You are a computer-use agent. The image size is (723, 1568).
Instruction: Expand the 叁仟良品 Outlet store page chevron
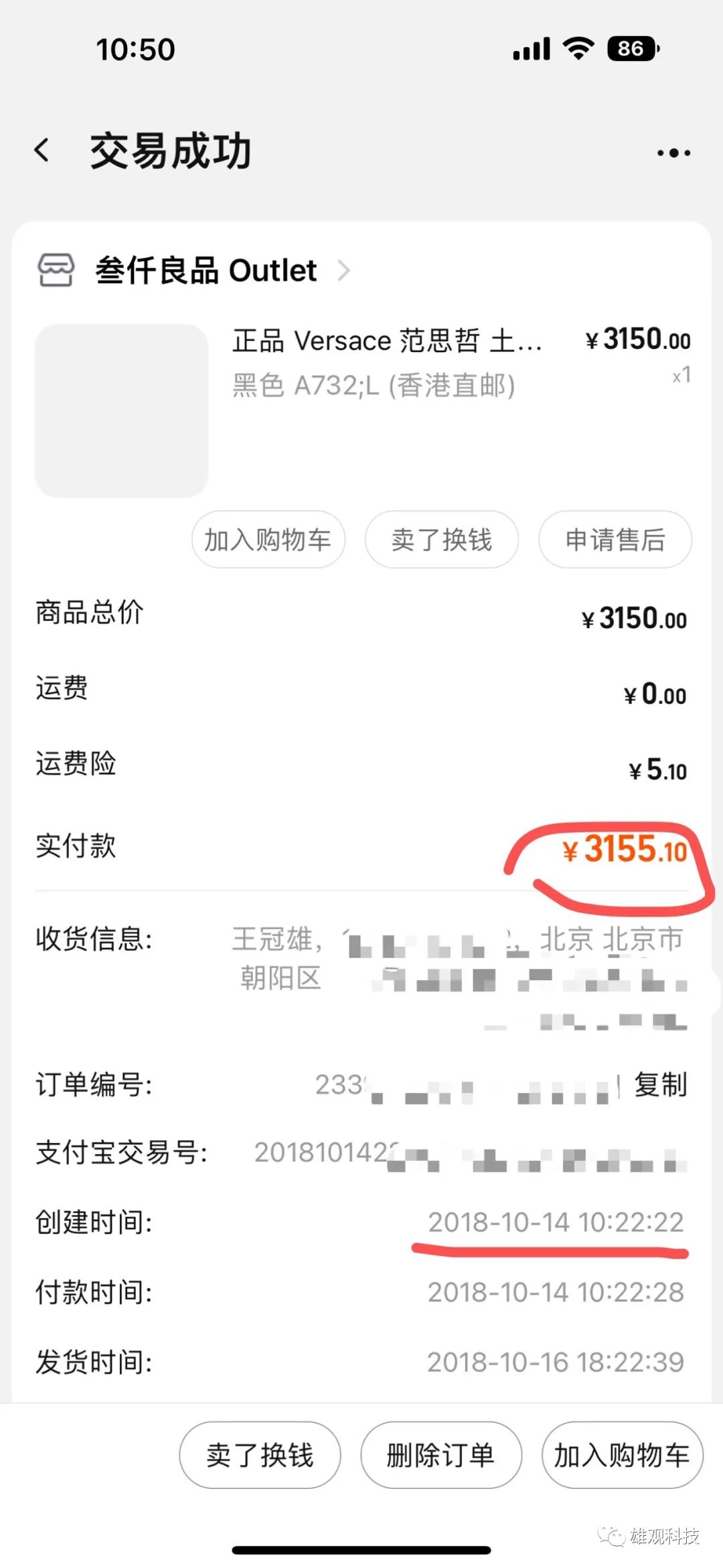pyautogui.click(x=344, y=270)
